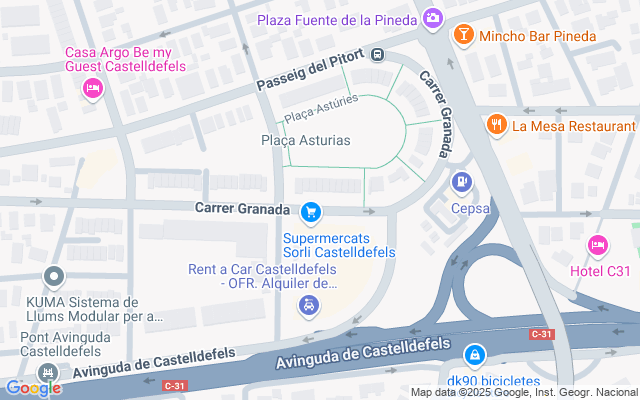Open the KUMA Sistema de Llums marker
Screen dimensions: 640x400
(54, 276)
